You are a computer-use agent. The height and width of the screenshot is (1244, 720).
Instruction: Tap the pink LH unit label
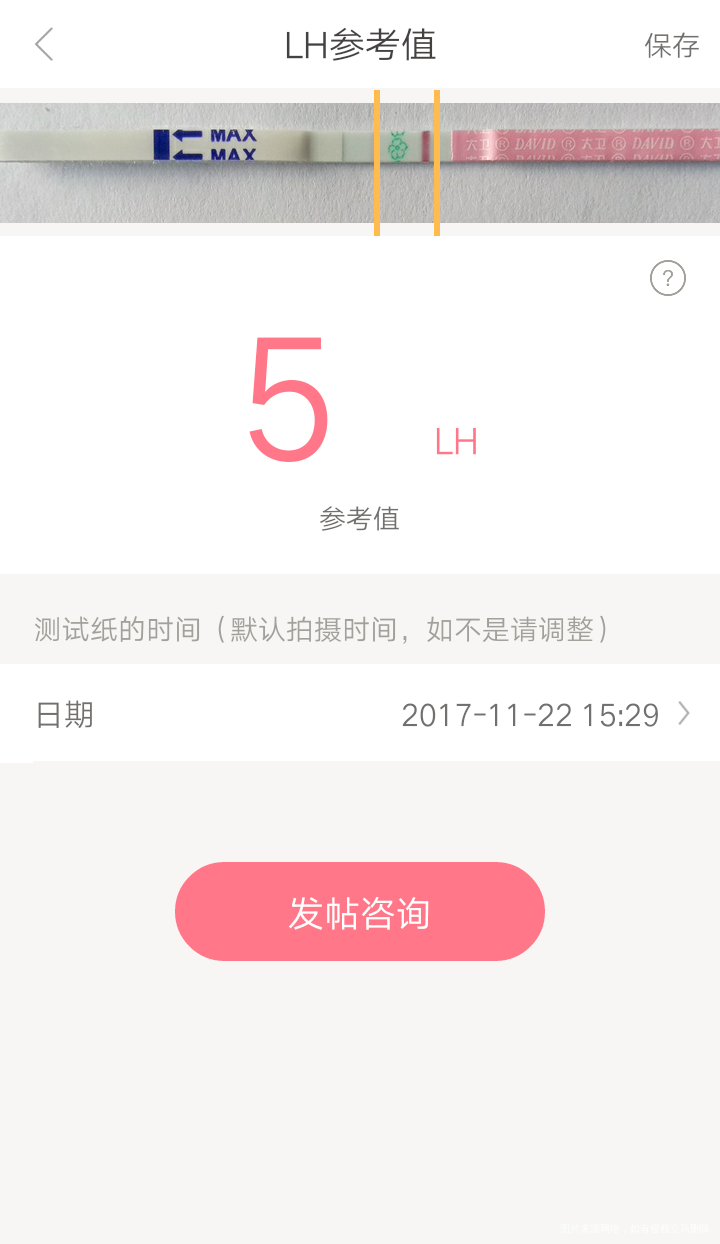point(458,442)
